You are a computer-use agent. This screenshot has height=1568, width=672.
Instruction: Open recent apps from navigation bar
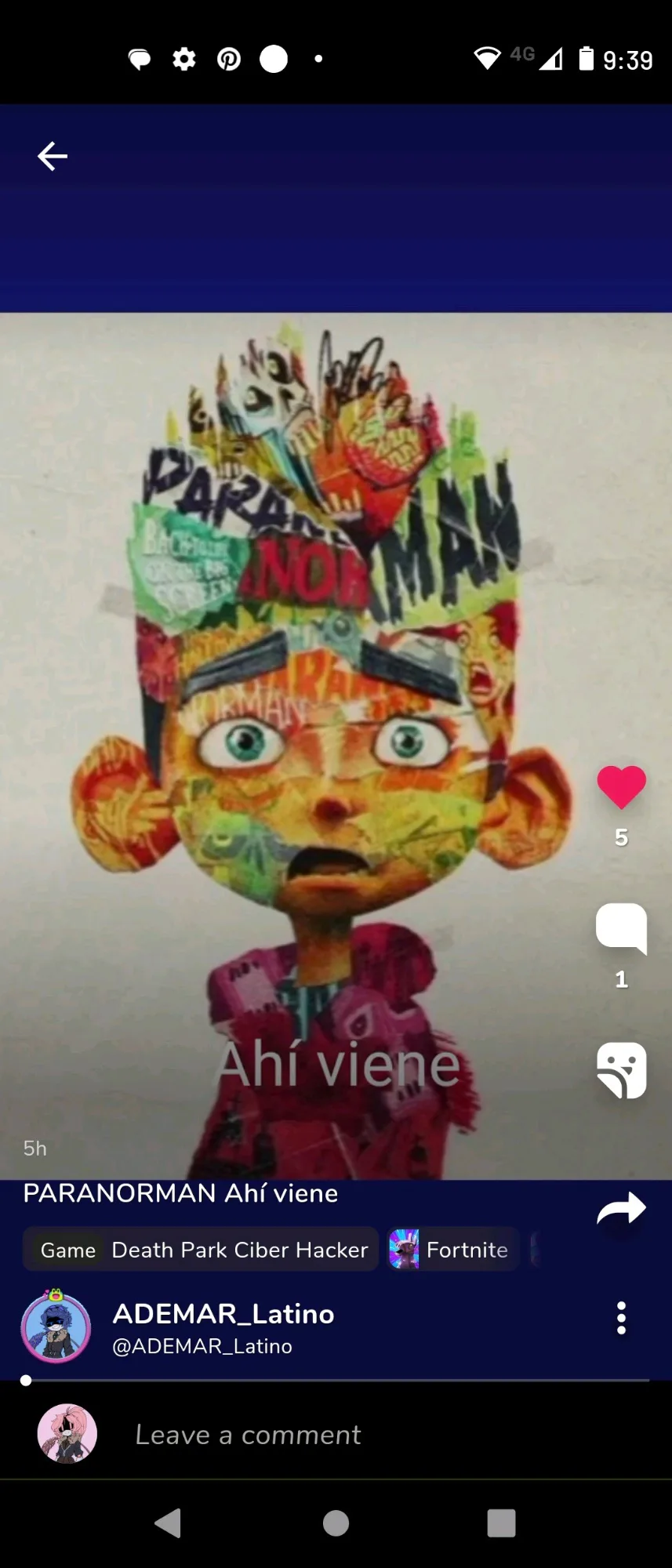click(x=501, y=1523)
